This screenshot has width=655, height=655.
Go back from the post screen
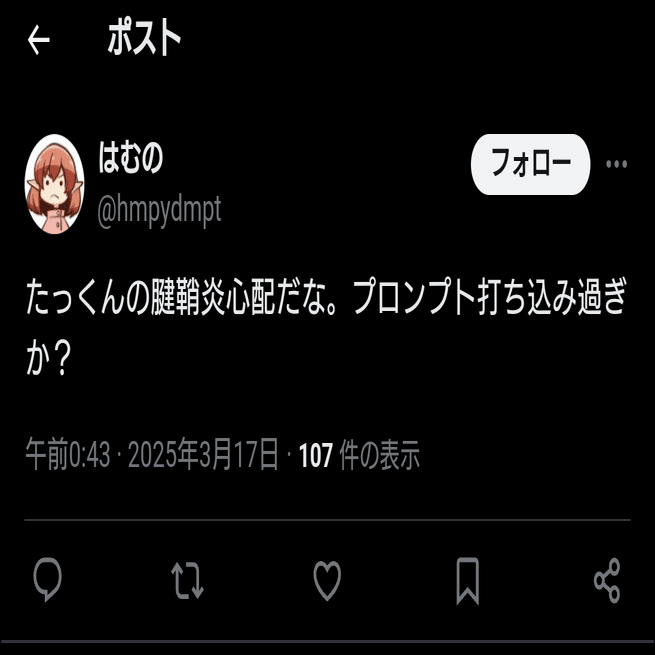tap(39, 41)
